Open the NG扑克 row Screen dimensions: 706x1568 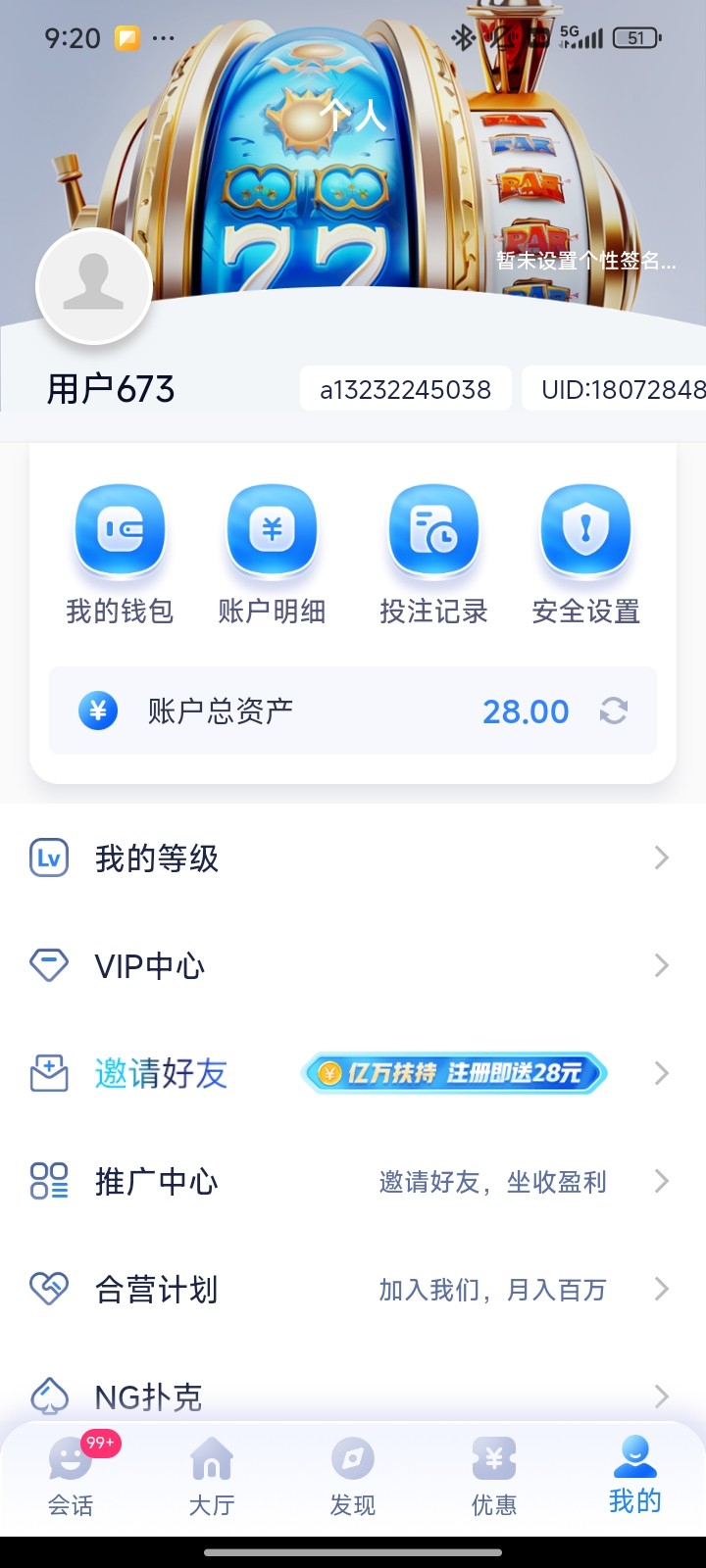pyautogui.click(x=353, y=1396)
